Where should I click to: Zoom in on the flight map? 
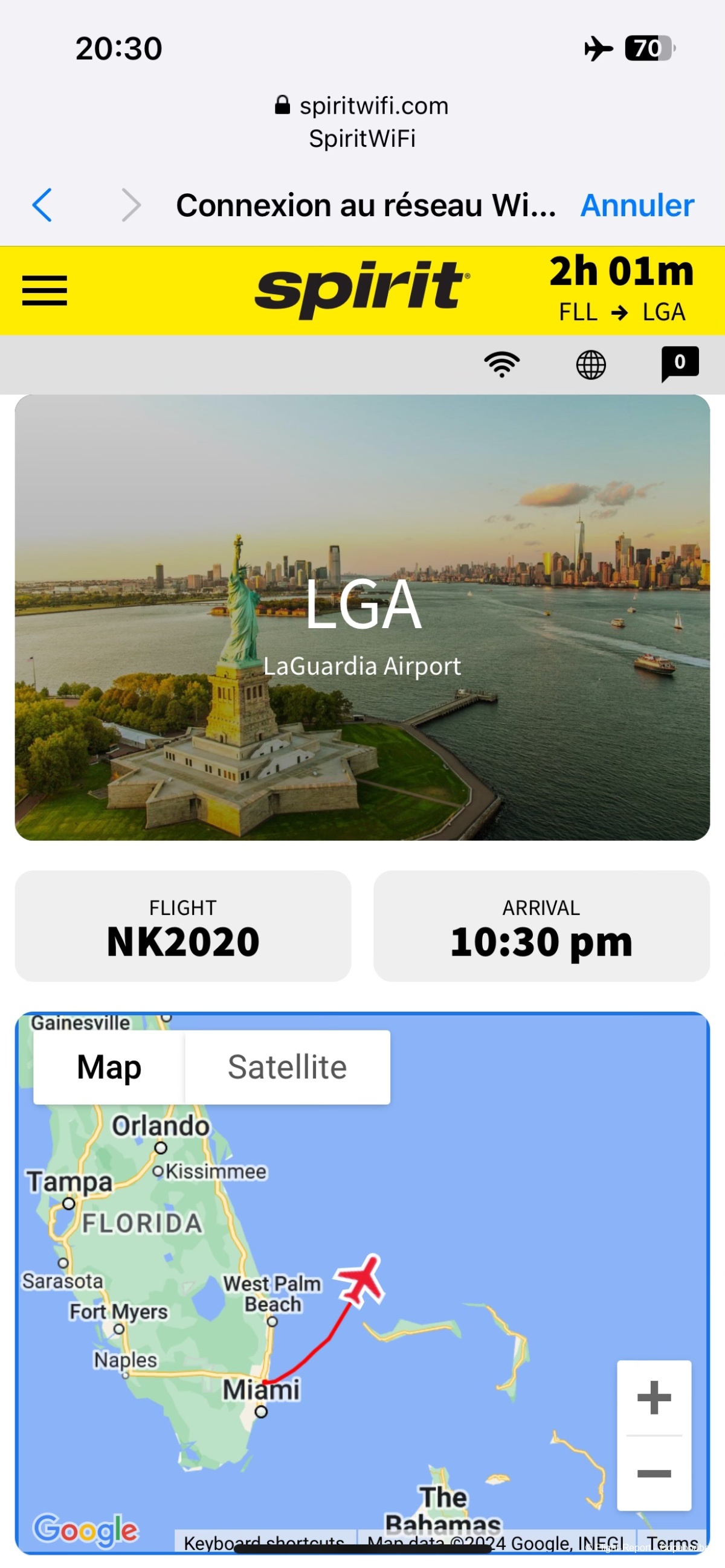pyautogui.click(x=654, y=1398)
